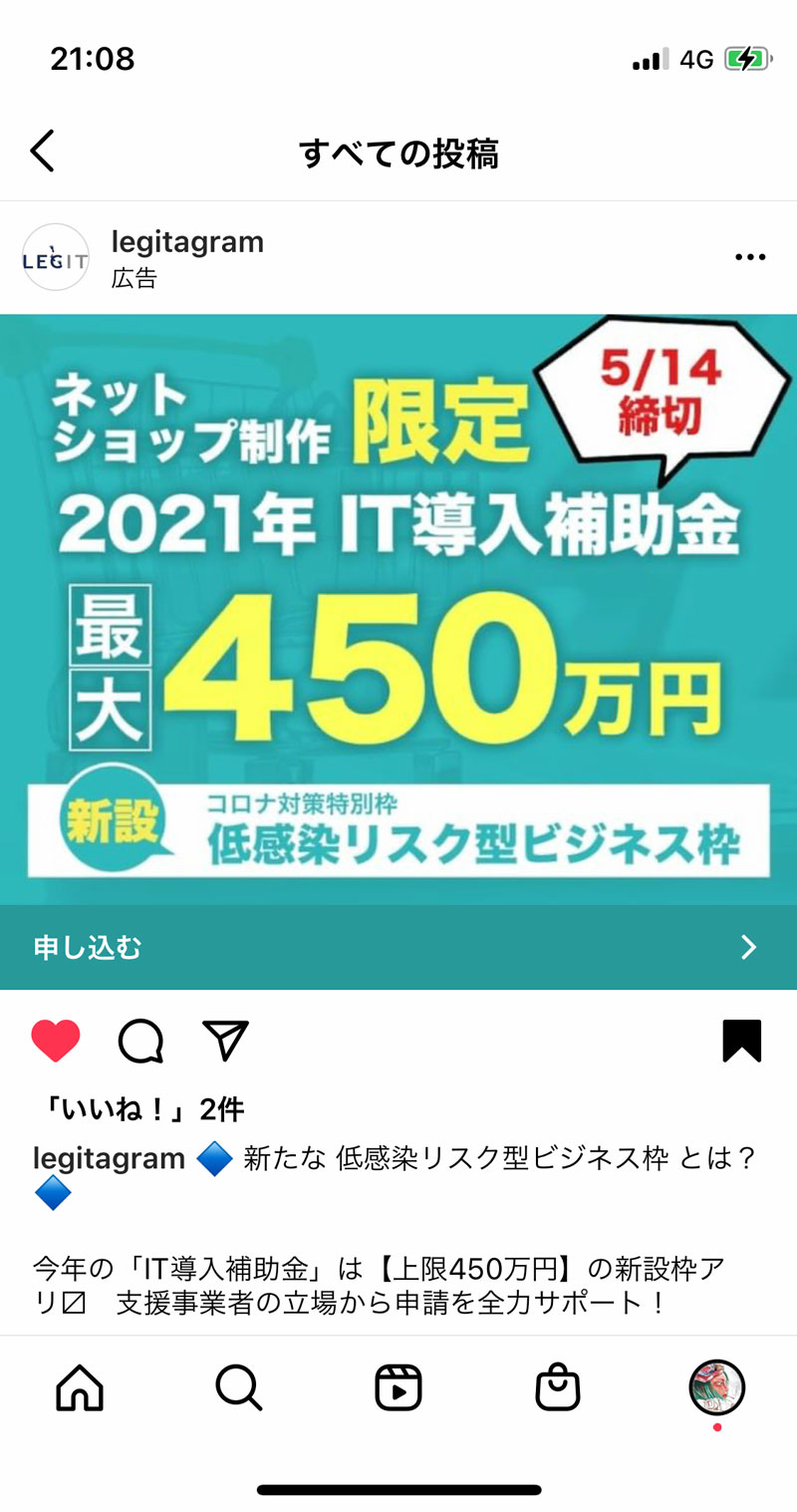Switch to the Reels tab

coord(398,1387)
